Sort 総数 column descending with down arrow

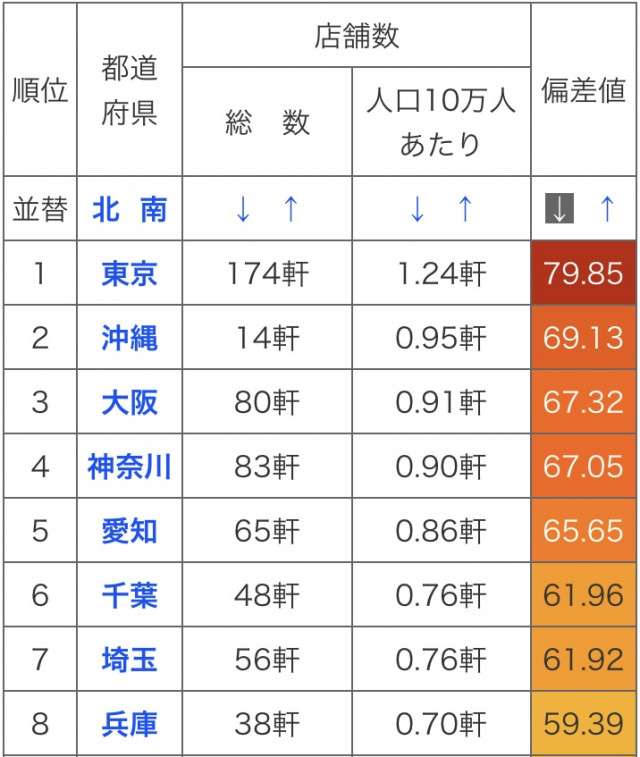pyautogui.click(x=242, y=209)
